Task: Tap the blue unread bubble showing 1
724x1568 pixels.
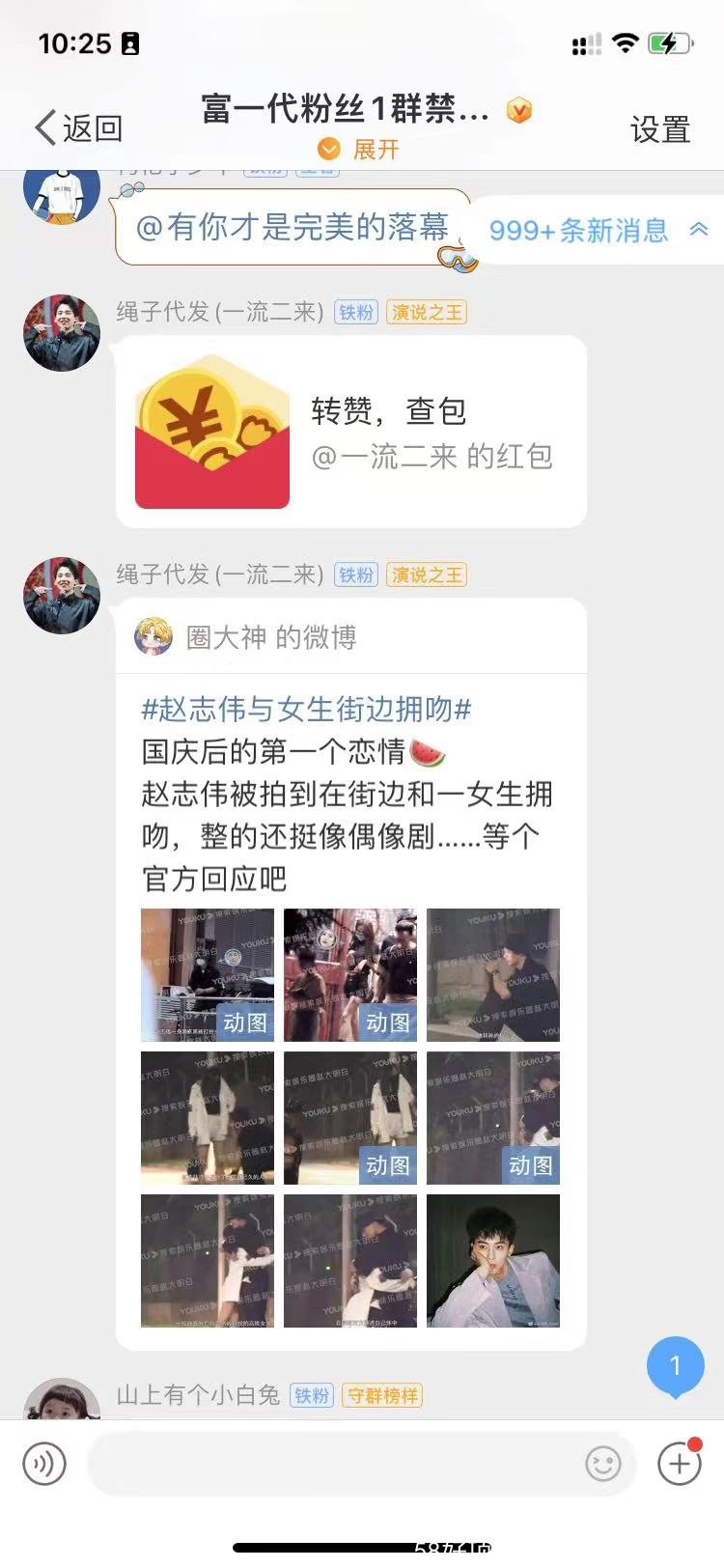Action: (x=675, y=1364)
